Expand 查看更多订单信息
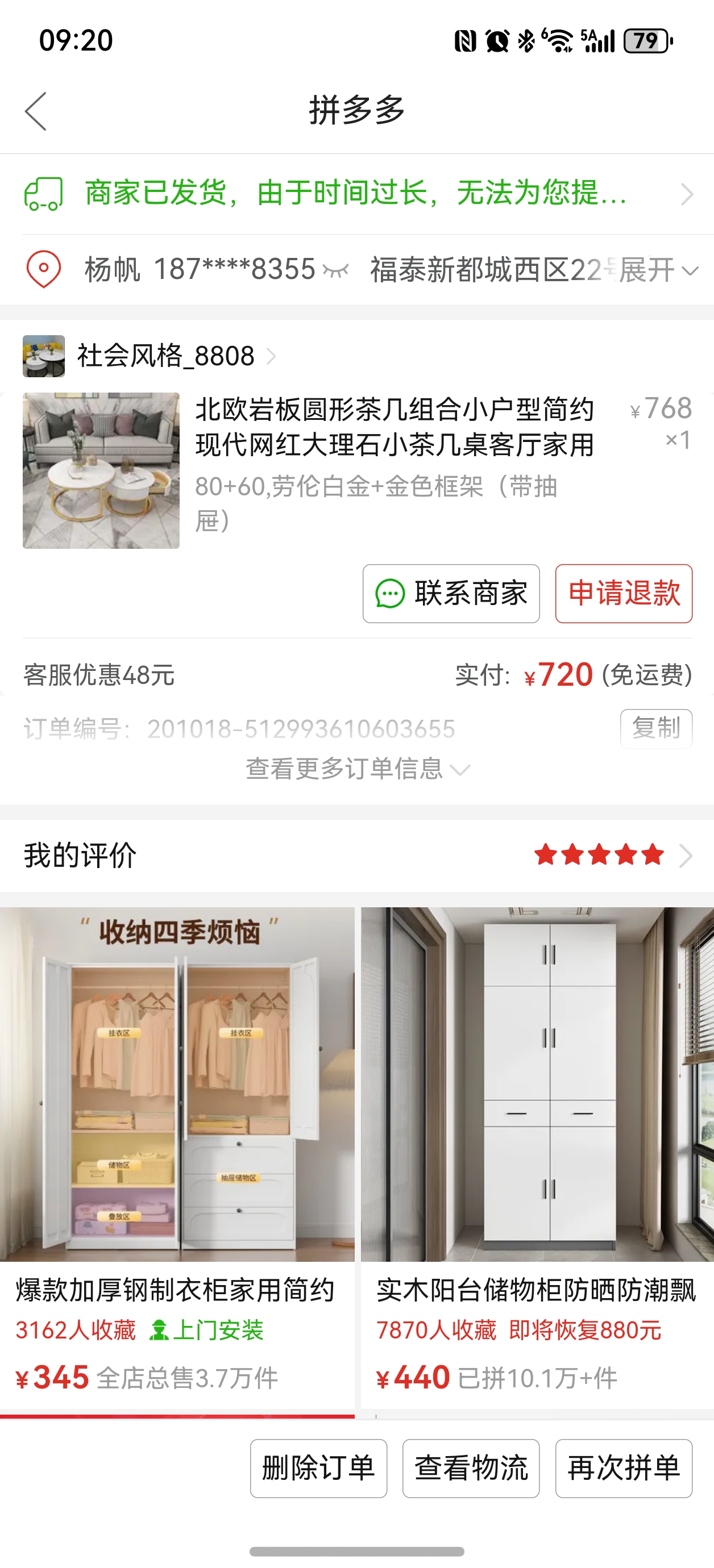 point(357,769)
